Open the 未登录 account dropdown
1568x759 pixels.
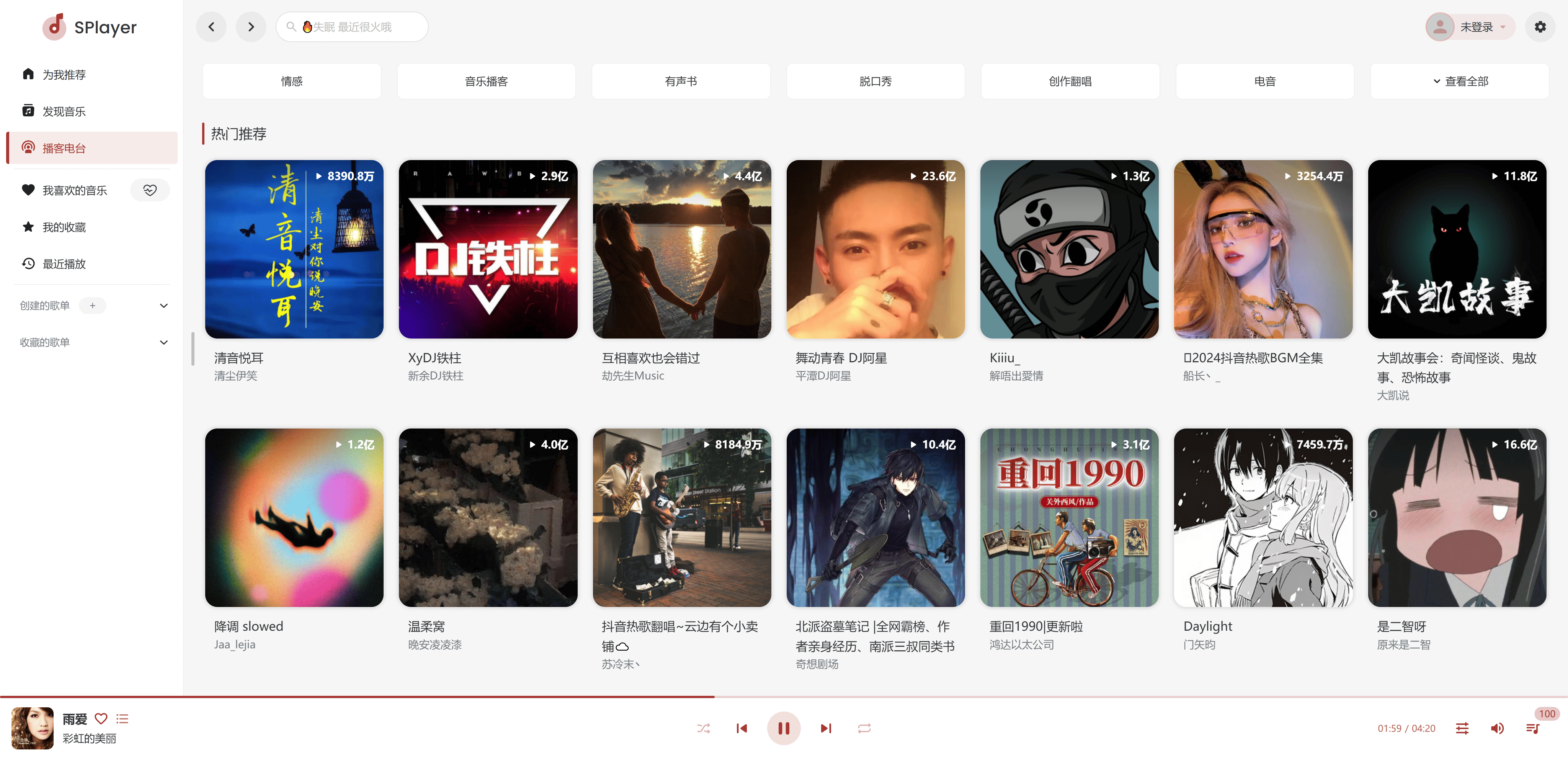pyautogui.click(x=1471, y=27)
